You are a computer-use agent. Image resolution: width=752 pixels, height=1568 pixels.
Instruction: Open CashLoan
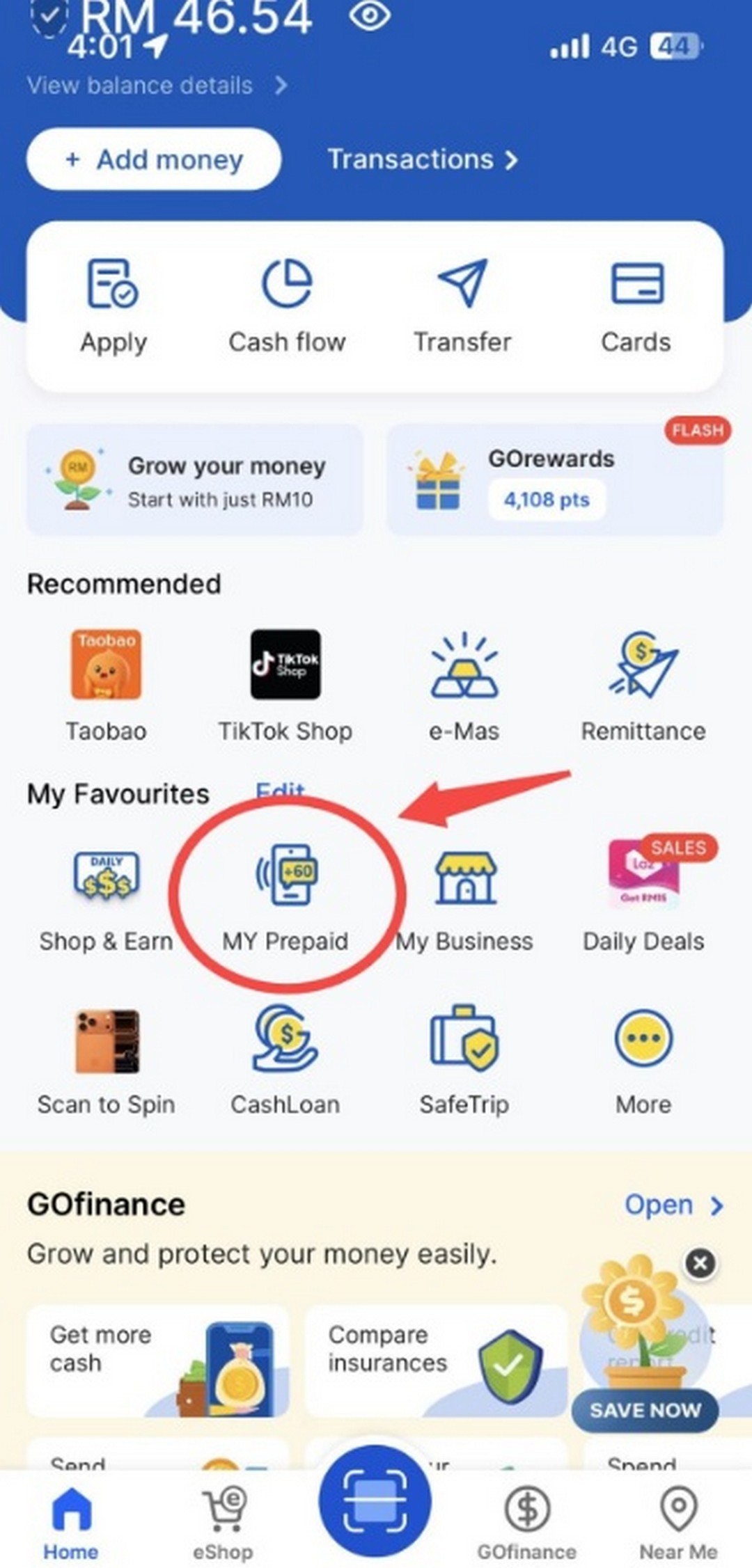pyautogui.click(x=285, y=1058)
